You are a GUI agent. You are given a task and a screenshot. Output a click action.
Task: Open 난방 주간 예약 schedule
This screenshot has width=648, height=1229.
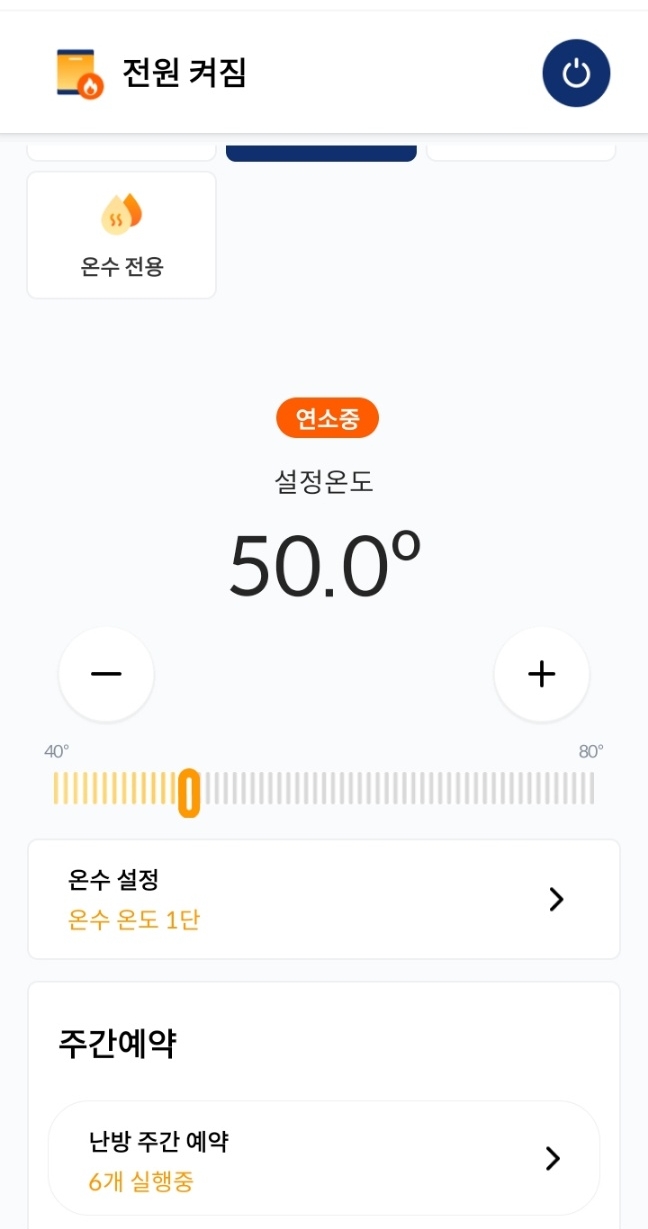click(324, 1158)
